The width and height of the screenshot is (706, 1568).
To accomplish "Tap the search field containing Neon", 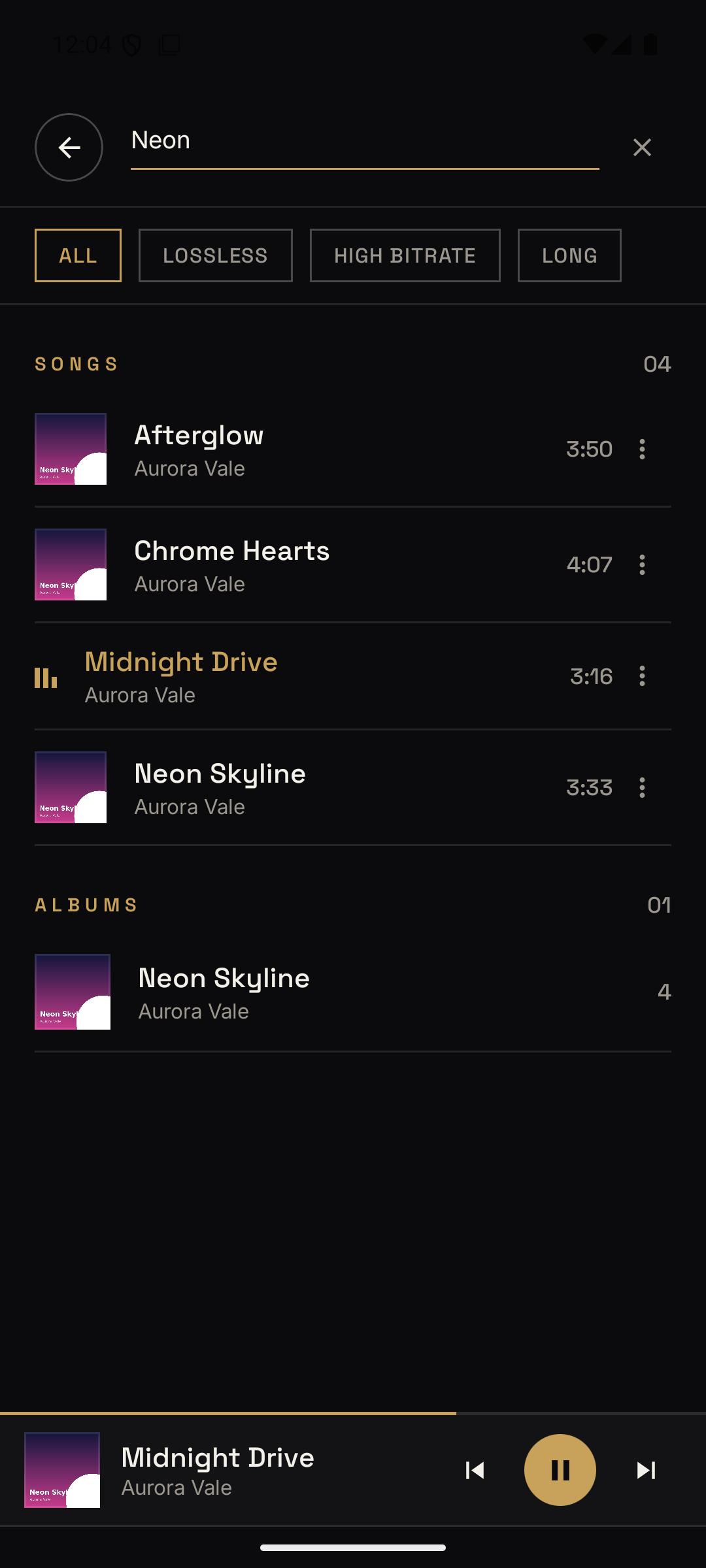I will pos(365,143).
